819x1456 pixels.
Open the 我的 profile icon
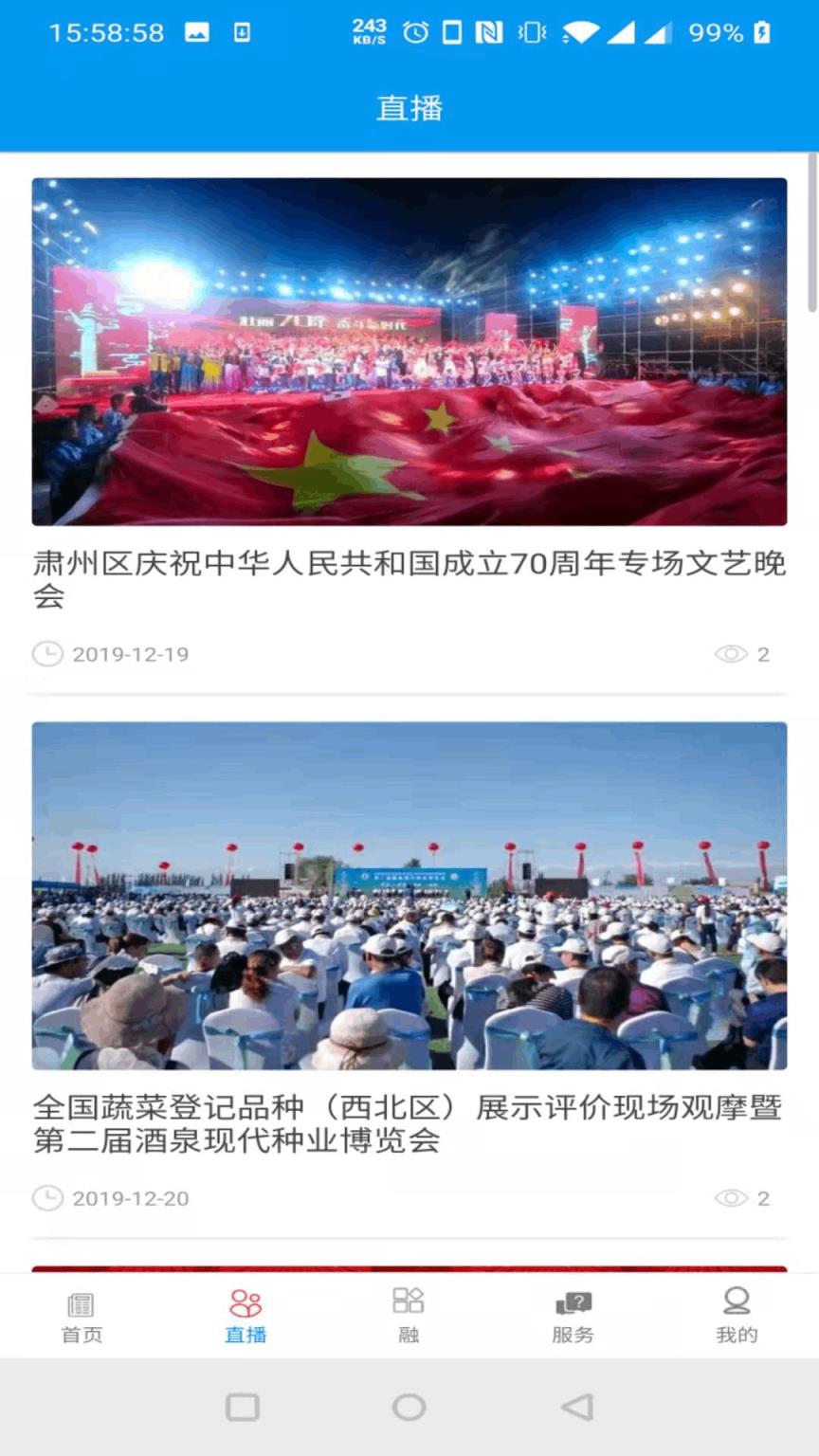[737, 1300]
